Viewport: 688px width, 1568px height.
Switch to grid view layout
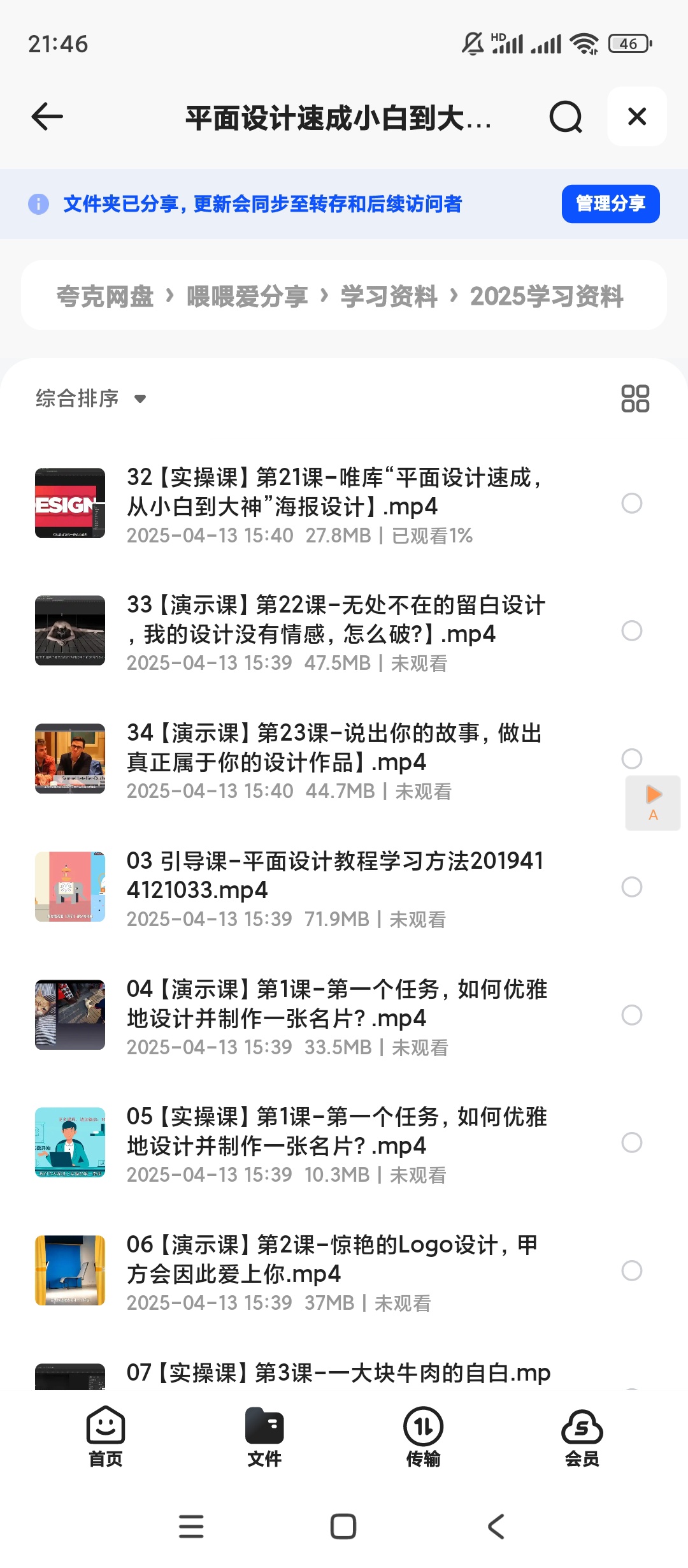click(635, 398)
